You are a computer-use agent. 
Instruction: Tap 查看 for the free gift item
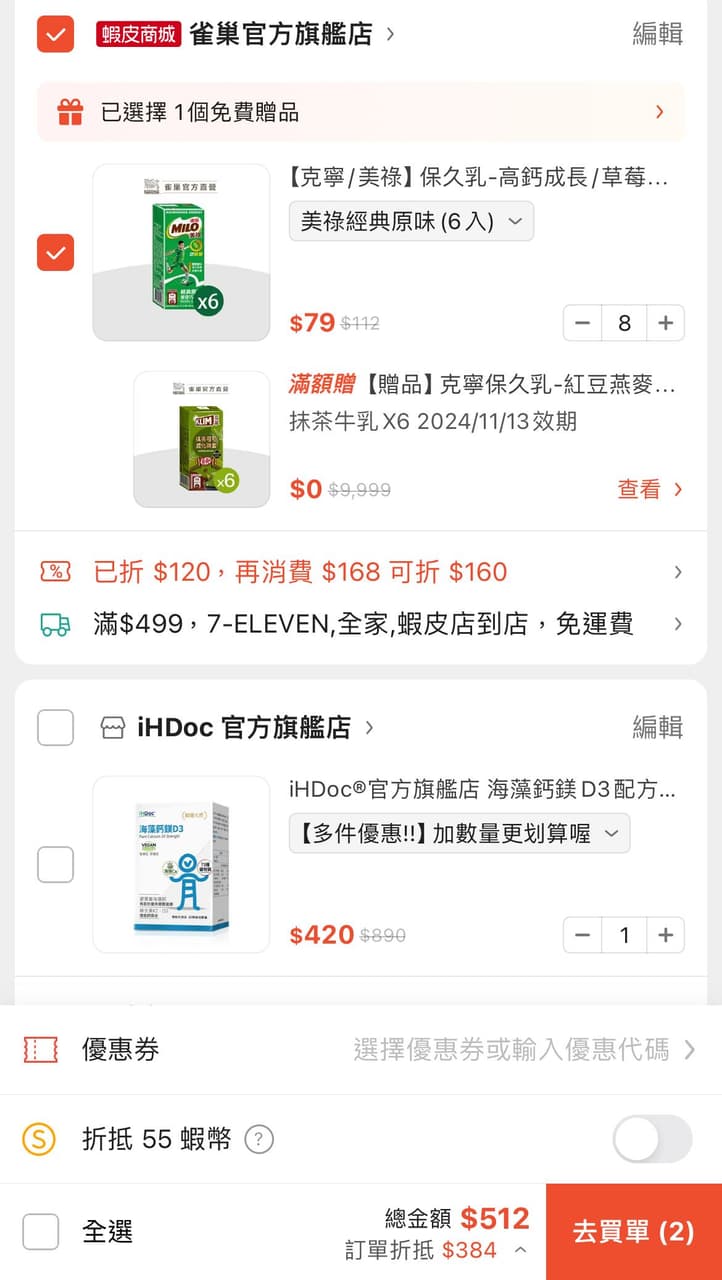[649, 489]
